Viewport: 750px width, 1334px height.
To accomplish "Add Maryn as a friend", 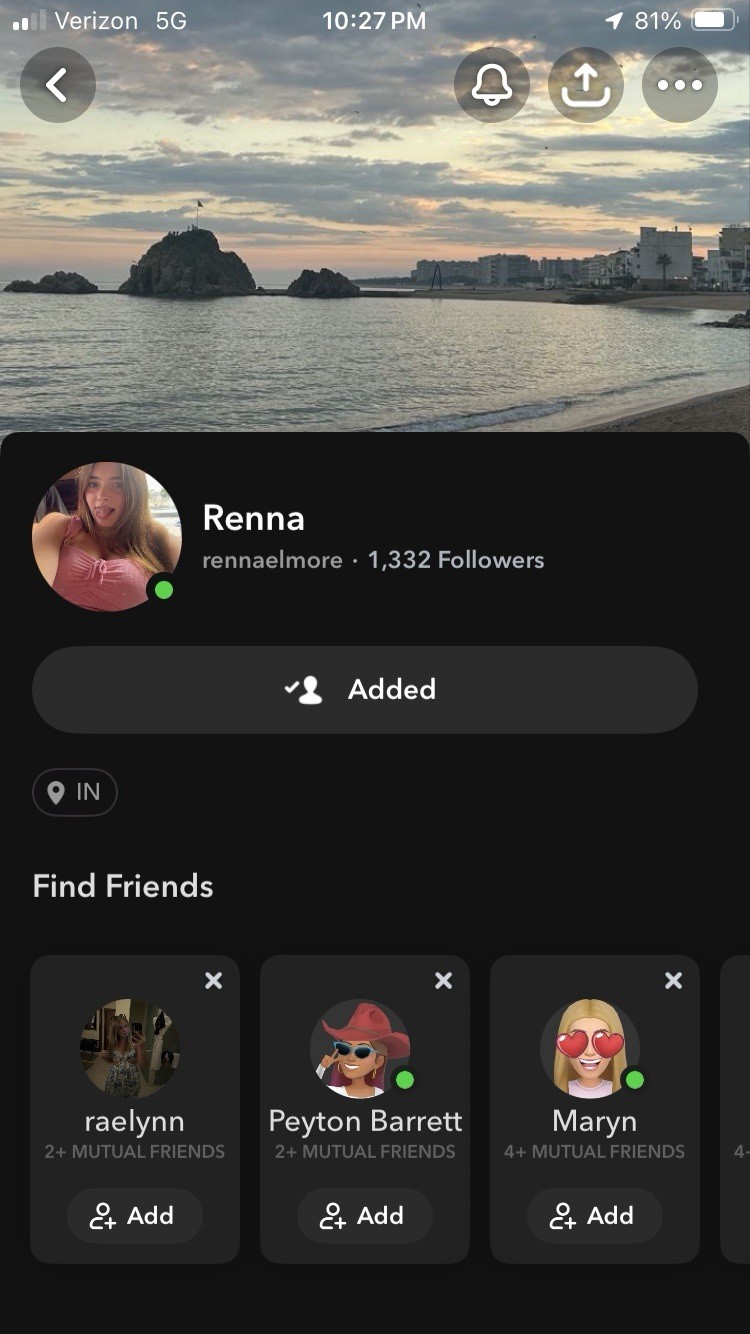I will (x=594, y=1215).
